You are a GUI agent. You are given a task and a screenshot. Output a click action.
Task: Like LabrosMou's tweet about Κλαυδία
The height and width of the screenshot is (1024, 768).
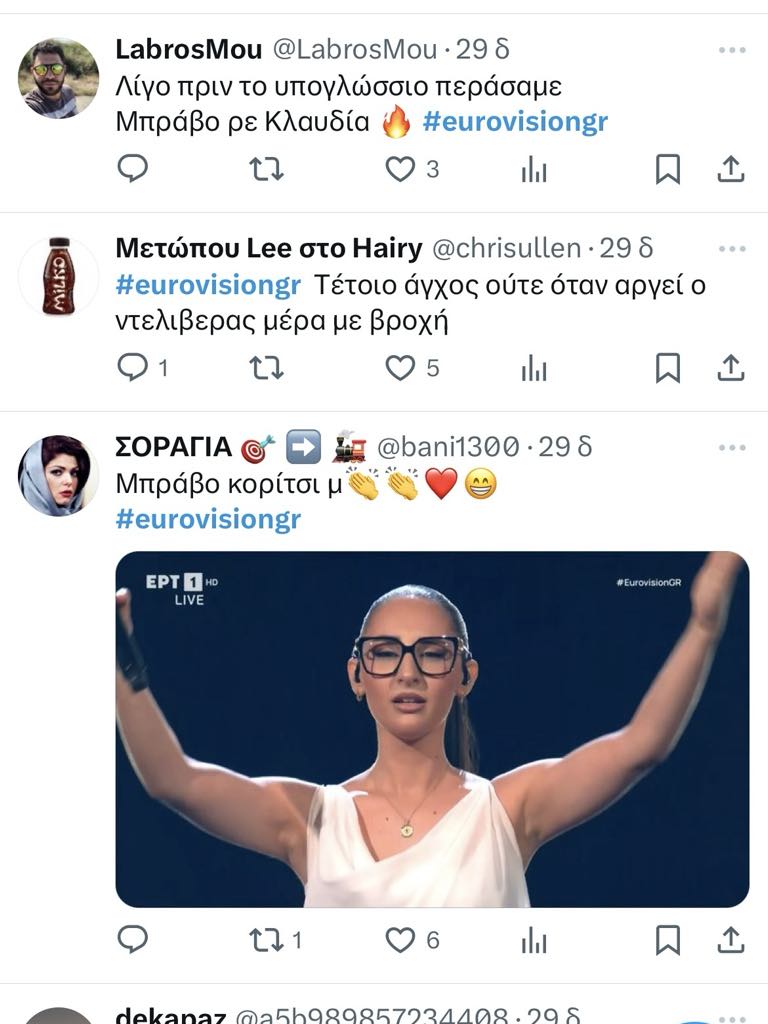tap(401, 169)
